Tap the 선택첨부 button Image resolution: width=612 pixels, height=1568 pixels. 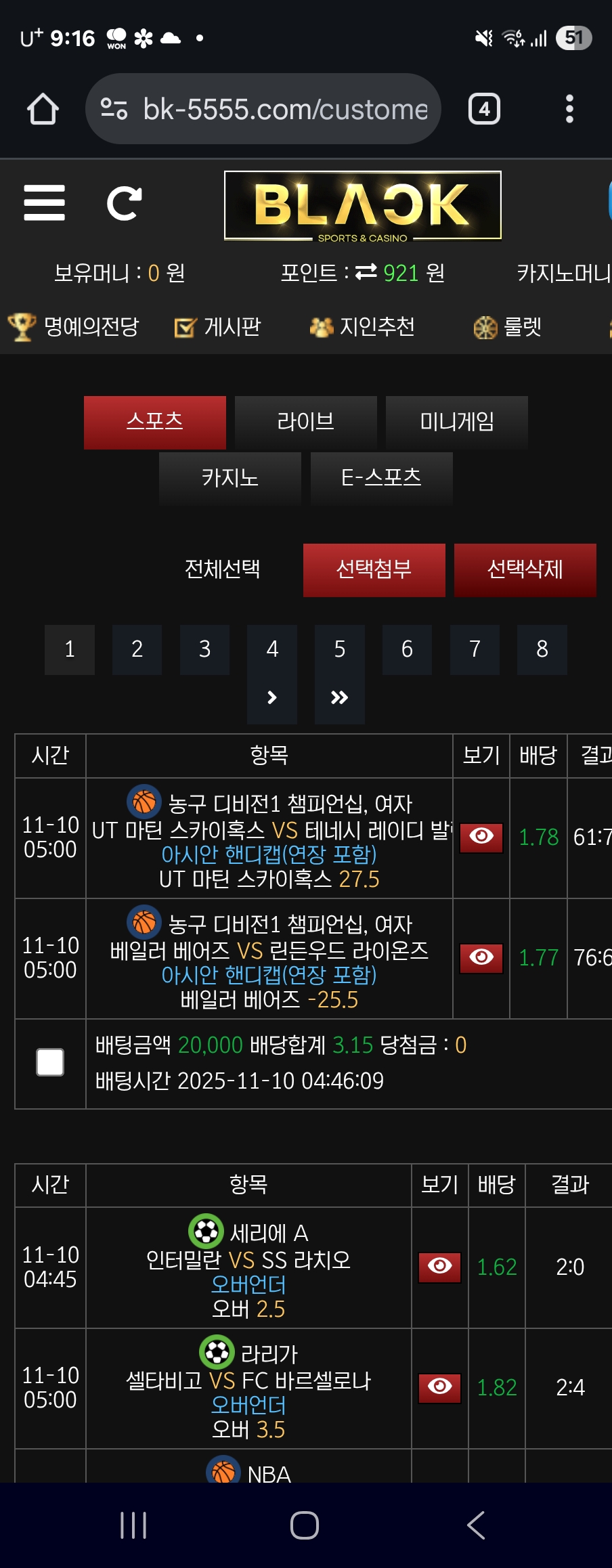click(374, 569)
